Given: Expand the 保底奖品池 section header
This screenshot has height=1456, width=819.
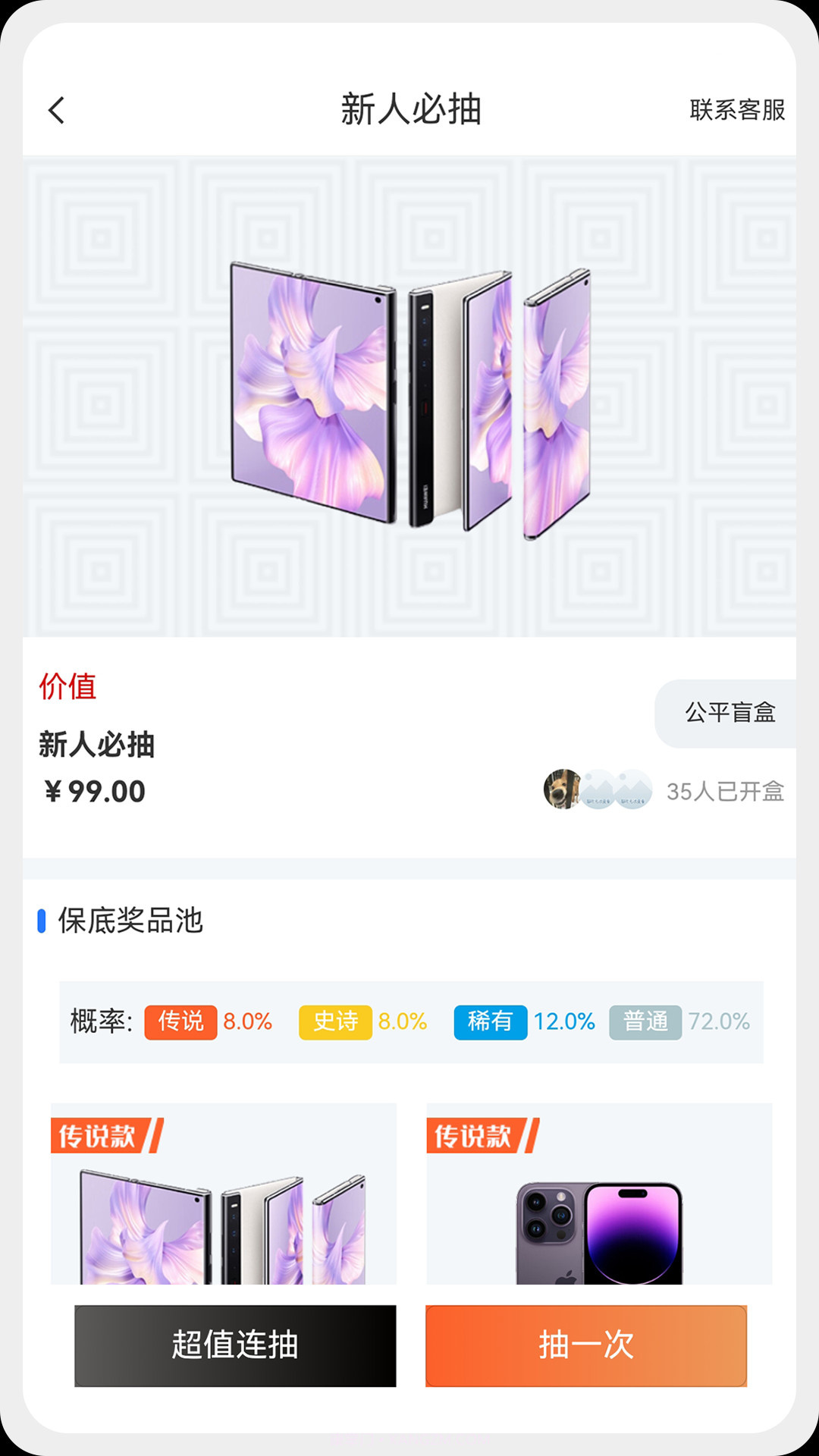Looking at the screenshot, I should click(130, 920).
